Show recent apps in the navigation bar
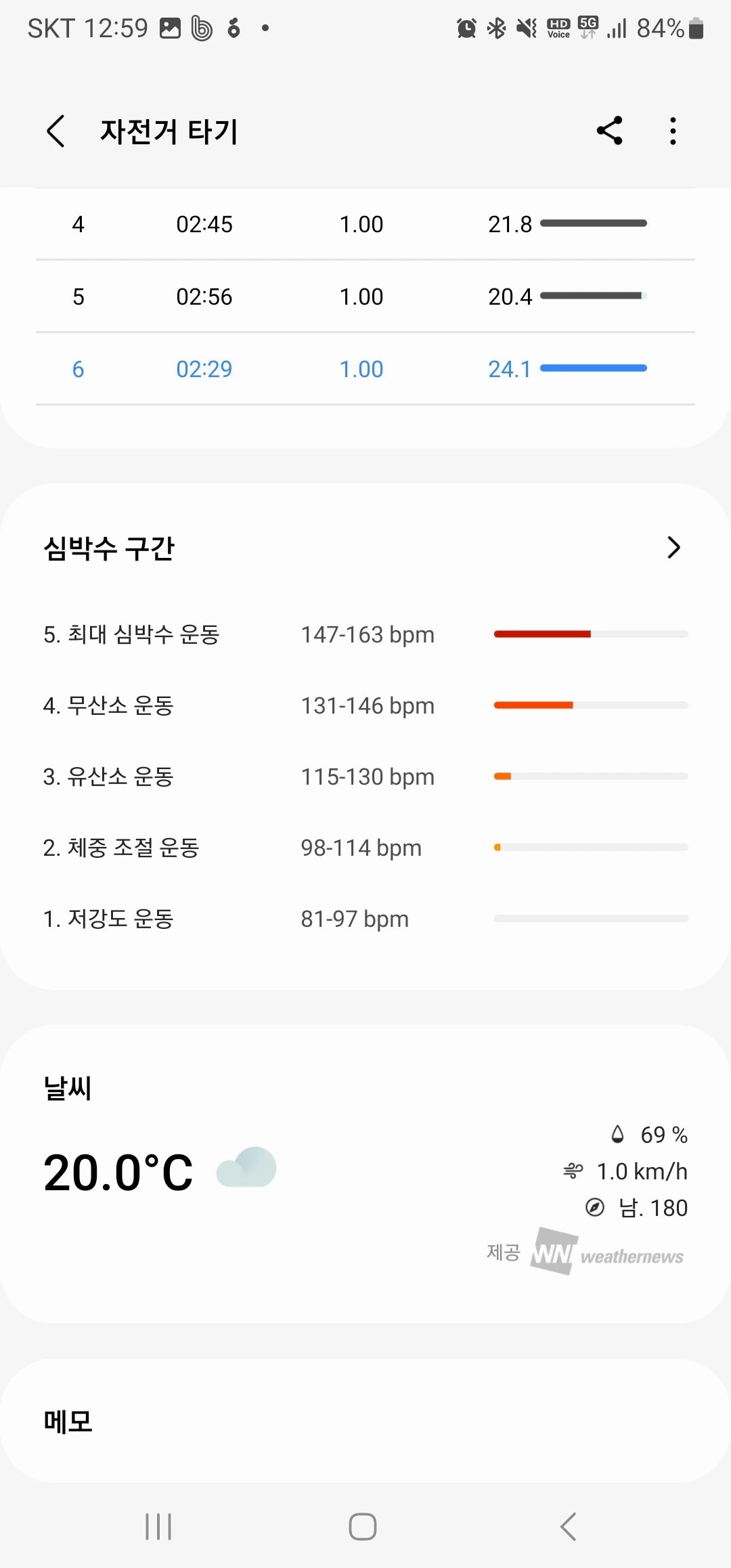The height and width of the screenshot is (1568, 731). click(x=158, y=1527)
